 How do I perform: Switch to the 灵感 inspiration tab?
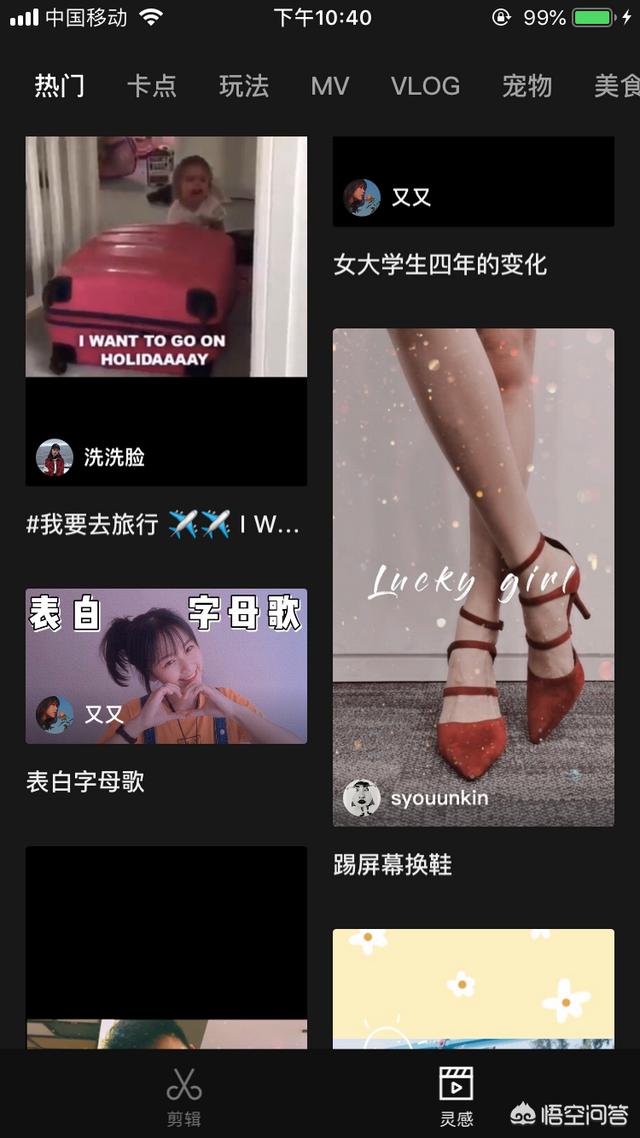point(456,1095)
